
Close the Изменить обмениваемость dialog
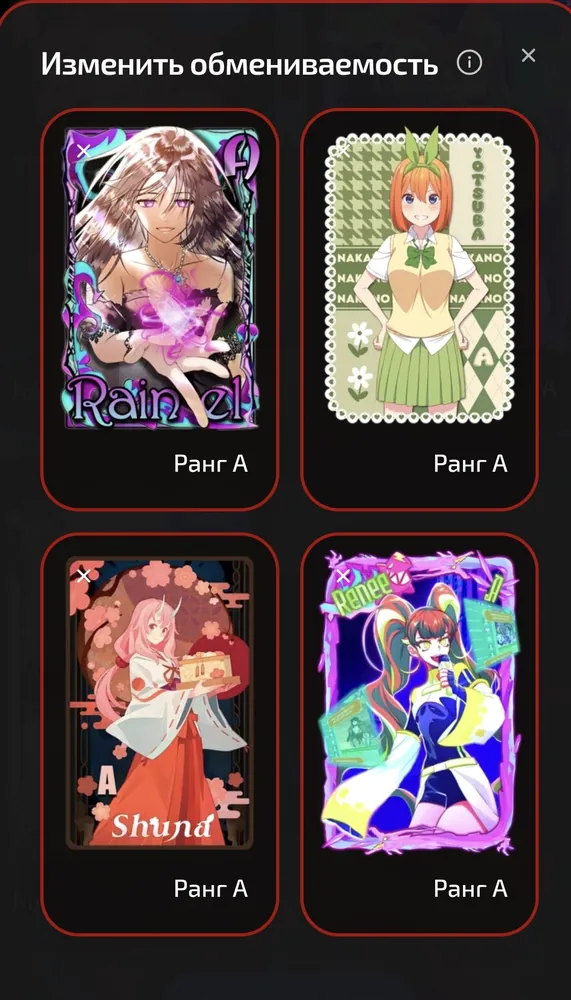click(x=528, y=55)
